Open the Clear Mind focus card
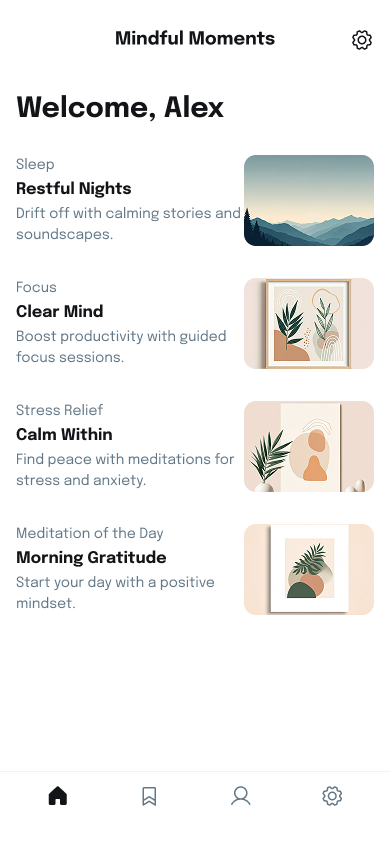 pos(195,323)
